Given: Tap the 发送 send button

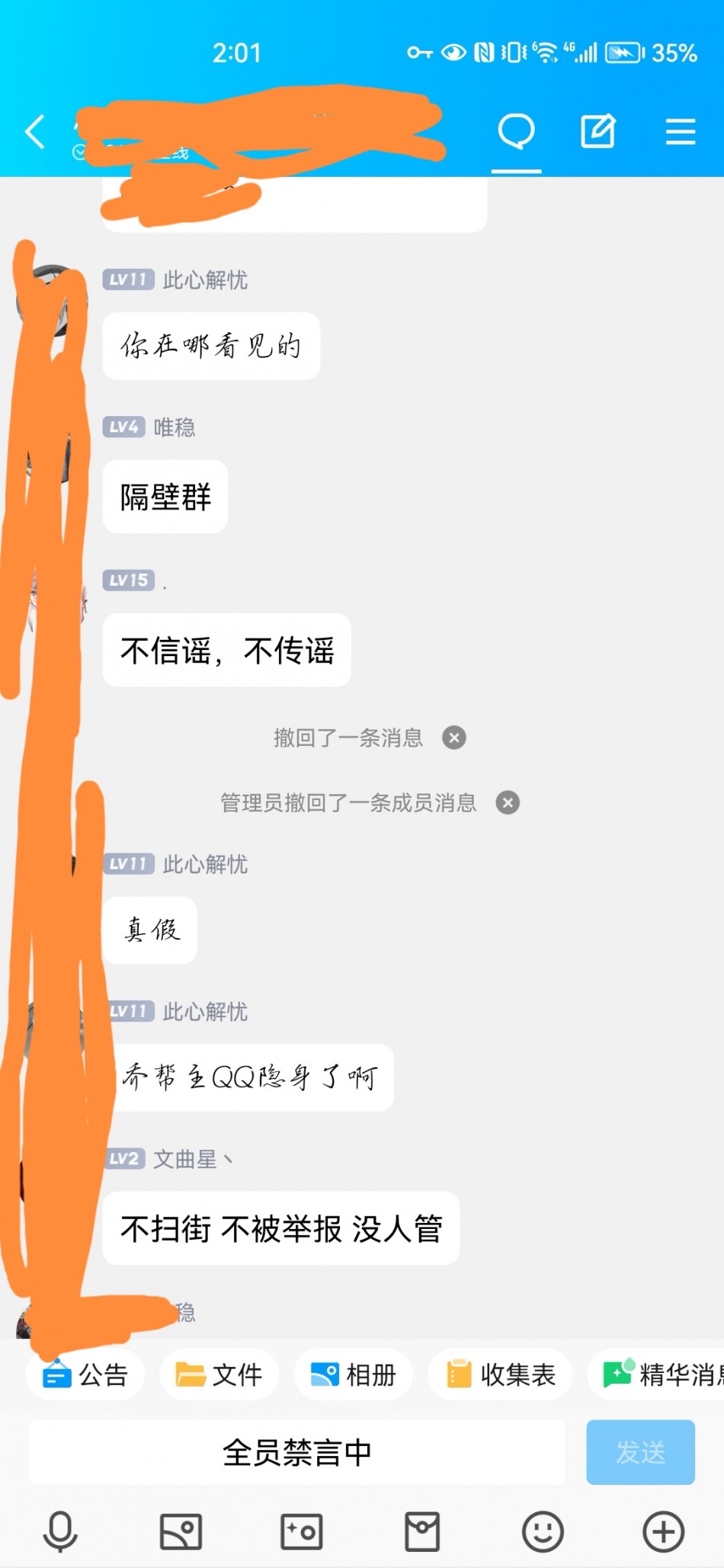Looking at the screenshot, I should (x=640, y=1452).
